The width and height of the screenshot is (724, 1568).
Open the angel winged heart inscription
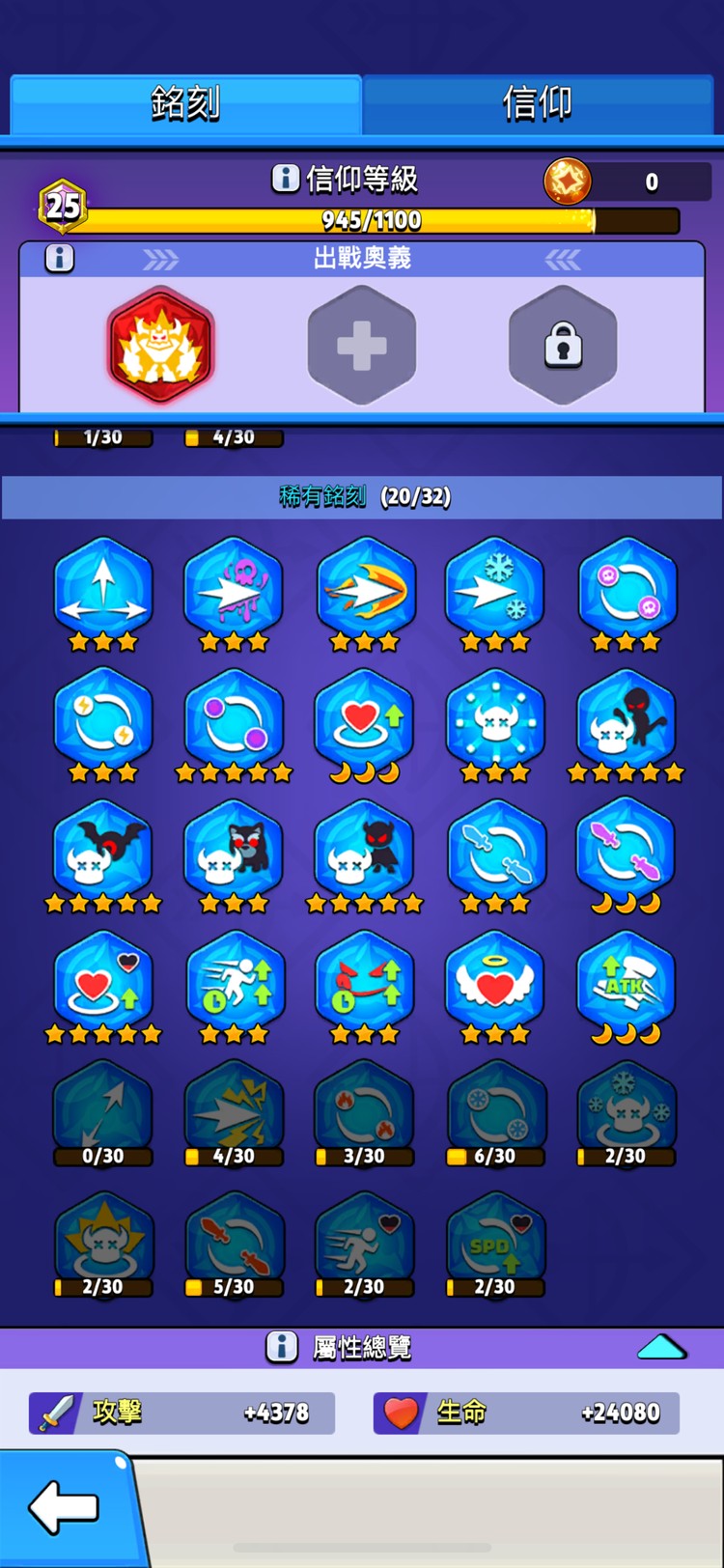point(494,981)
